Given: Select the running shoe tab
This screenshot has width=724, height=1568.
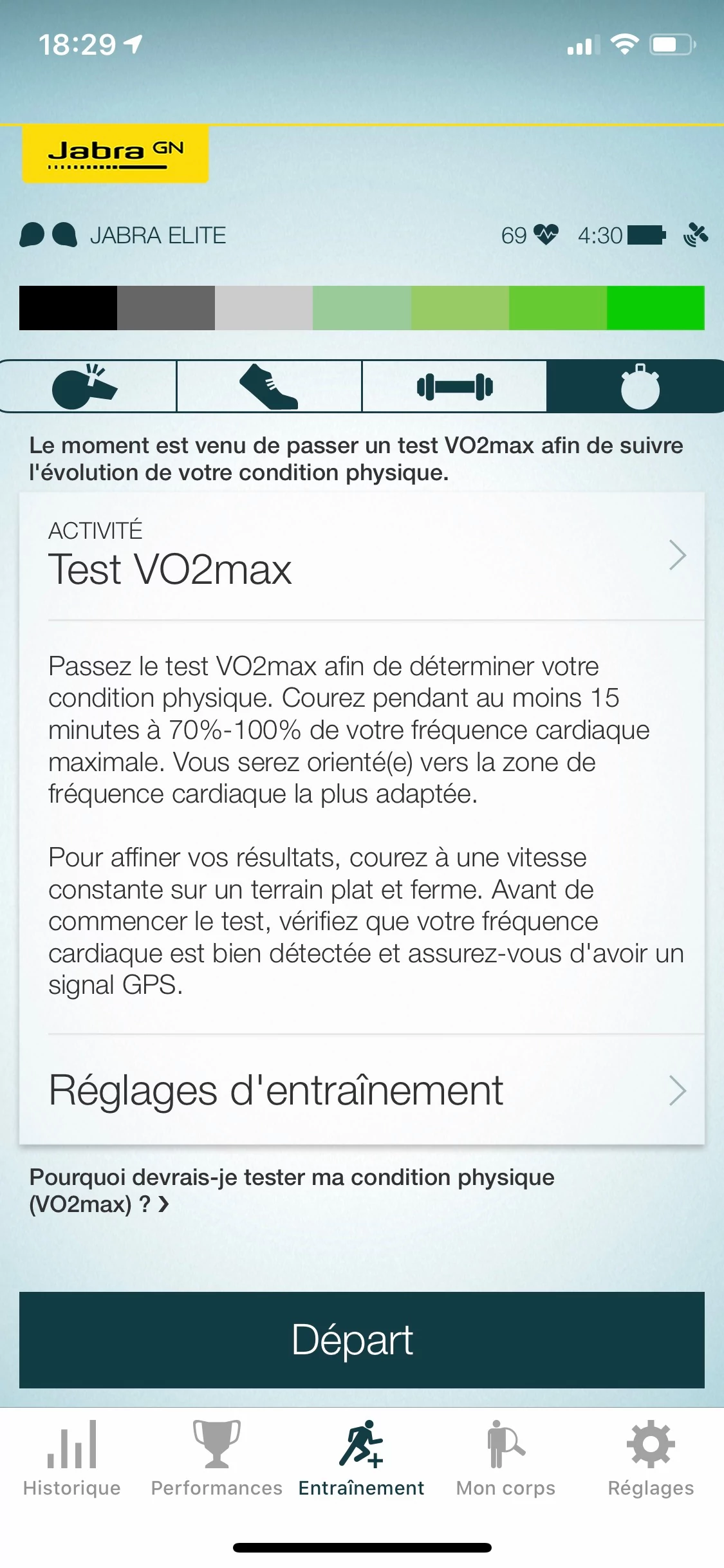Looking at the screenshot, I should pos(269,386).
